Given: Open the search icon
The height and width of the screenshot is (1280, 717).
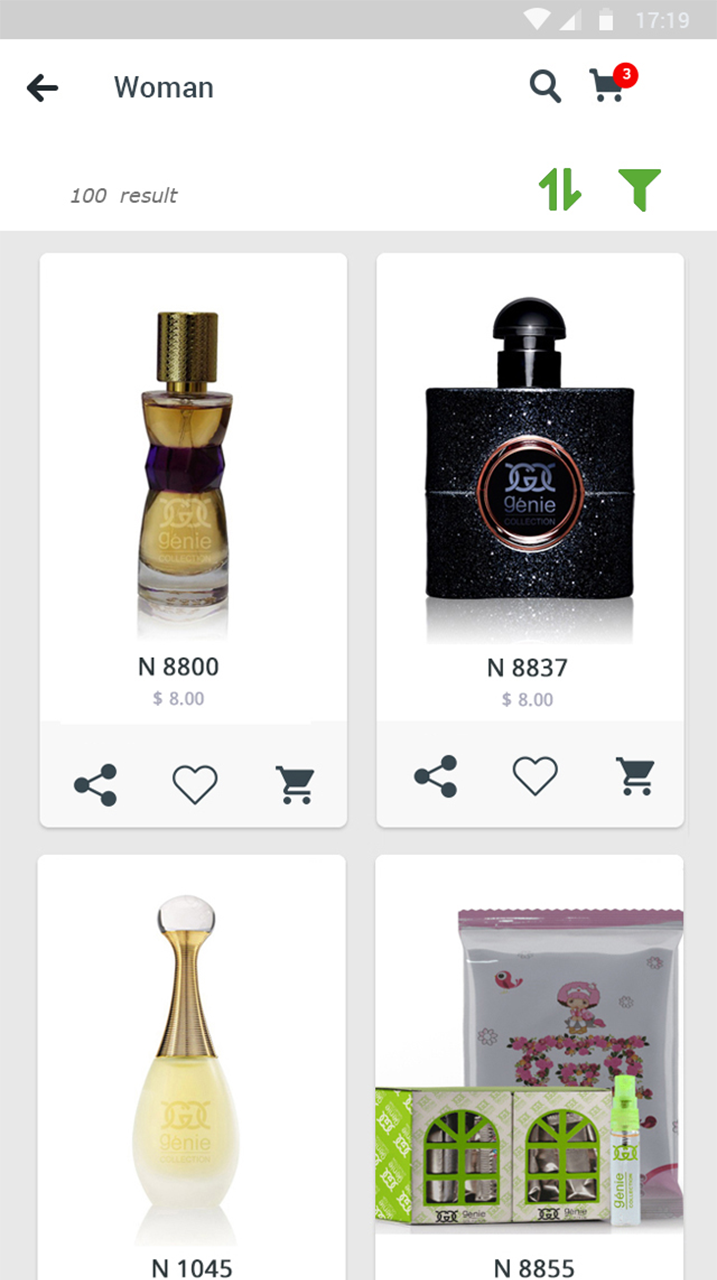Looking at the screenshot, I should 545,87.
